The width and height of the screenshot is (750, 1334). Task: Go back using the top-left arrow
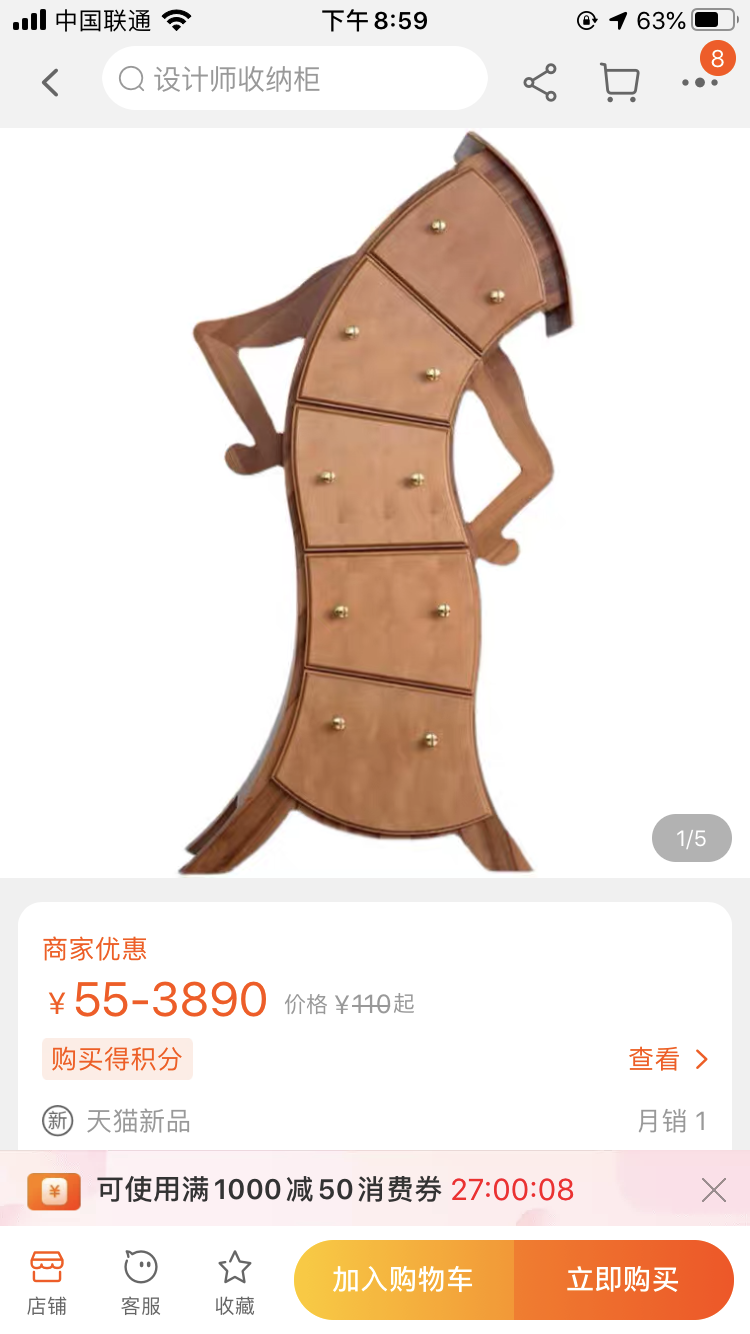tap(50, 82)
